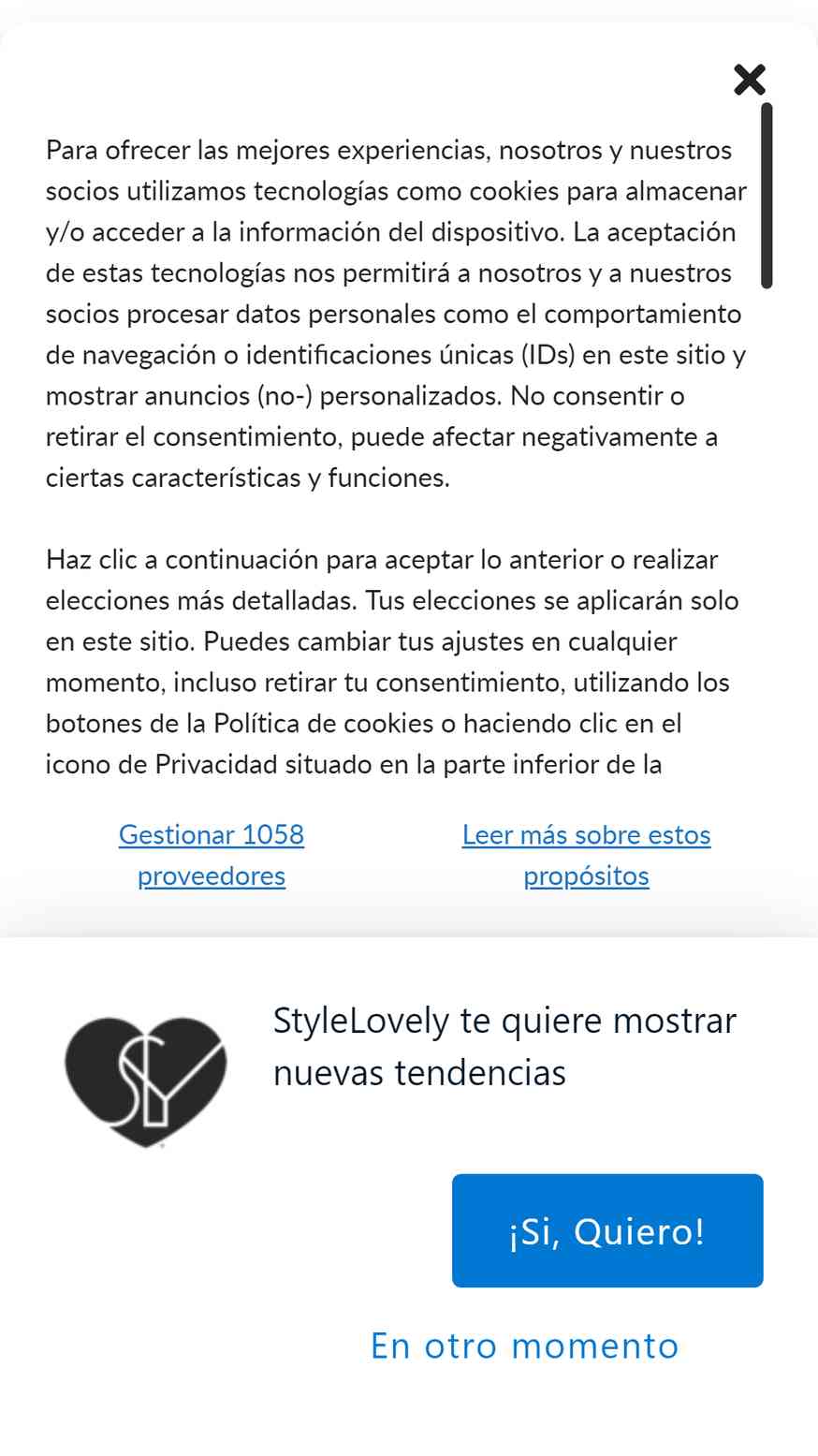Image resolution: width=818 pixels, height=1456 pixels.
Task: Accept notifications with ¡Si, Quiero!
Action: pyautogui.click(x=607, y=1230)
